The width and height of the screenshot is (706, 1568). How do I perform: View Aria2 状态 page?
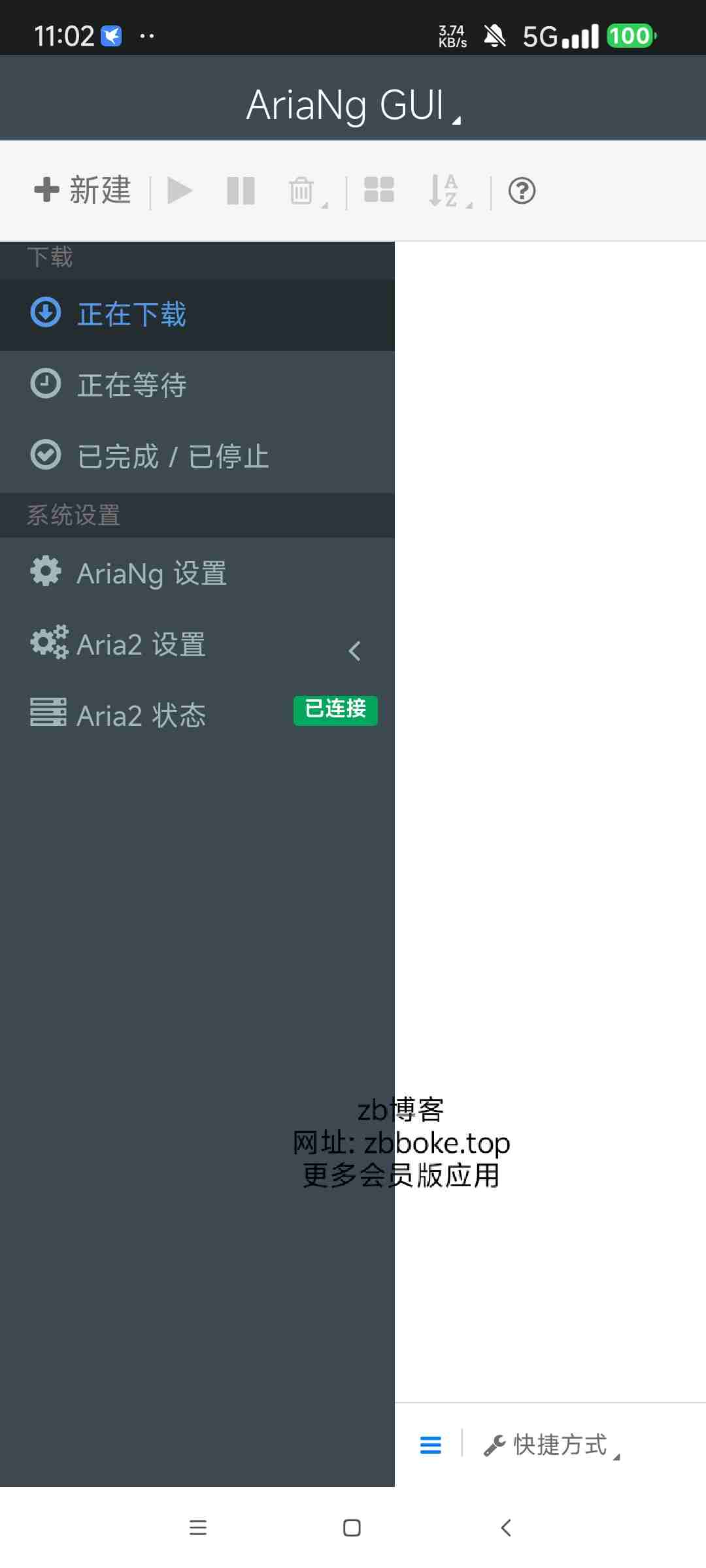pyautogui.click(x=197, y=715)
